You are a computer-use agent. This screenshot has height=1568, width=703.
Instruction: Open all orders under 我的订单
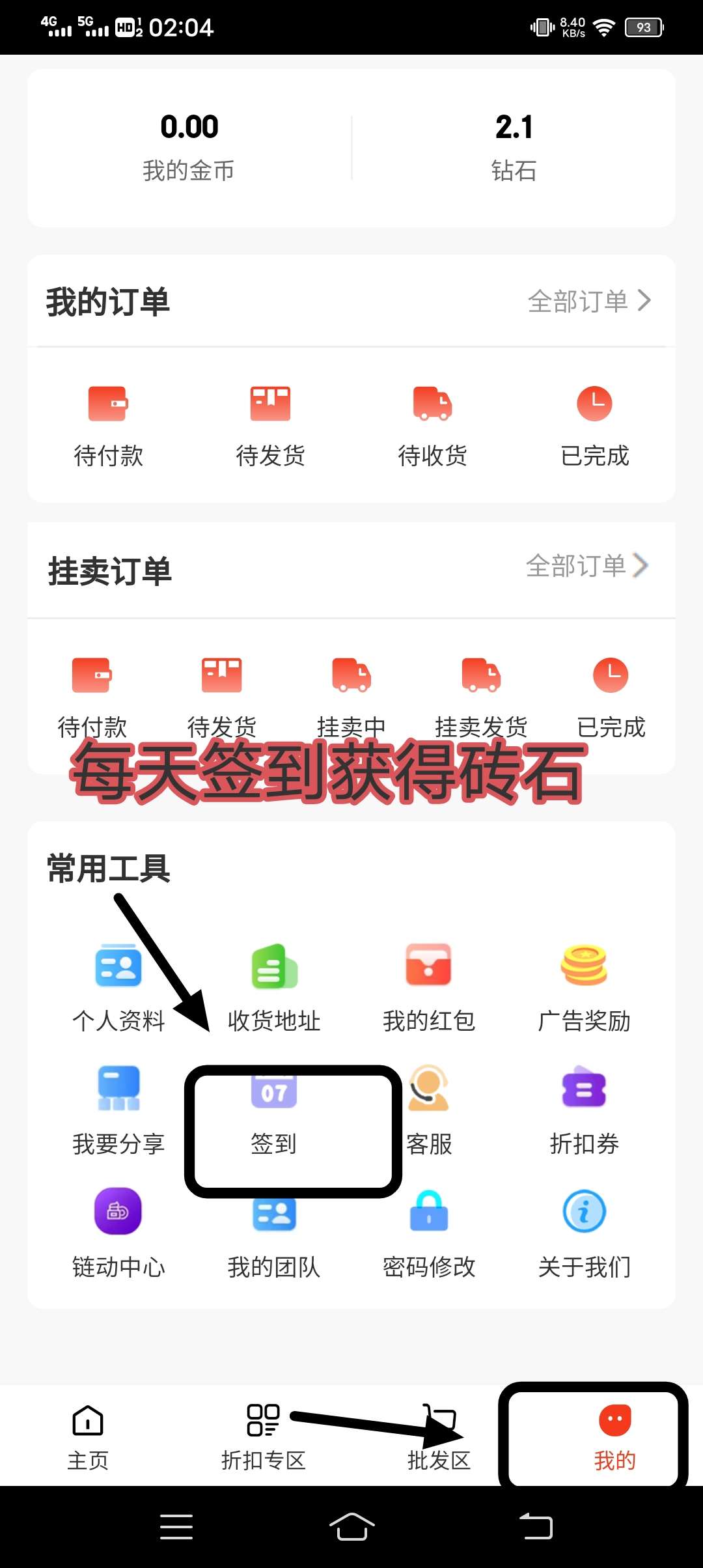click(x=589, y=301)
